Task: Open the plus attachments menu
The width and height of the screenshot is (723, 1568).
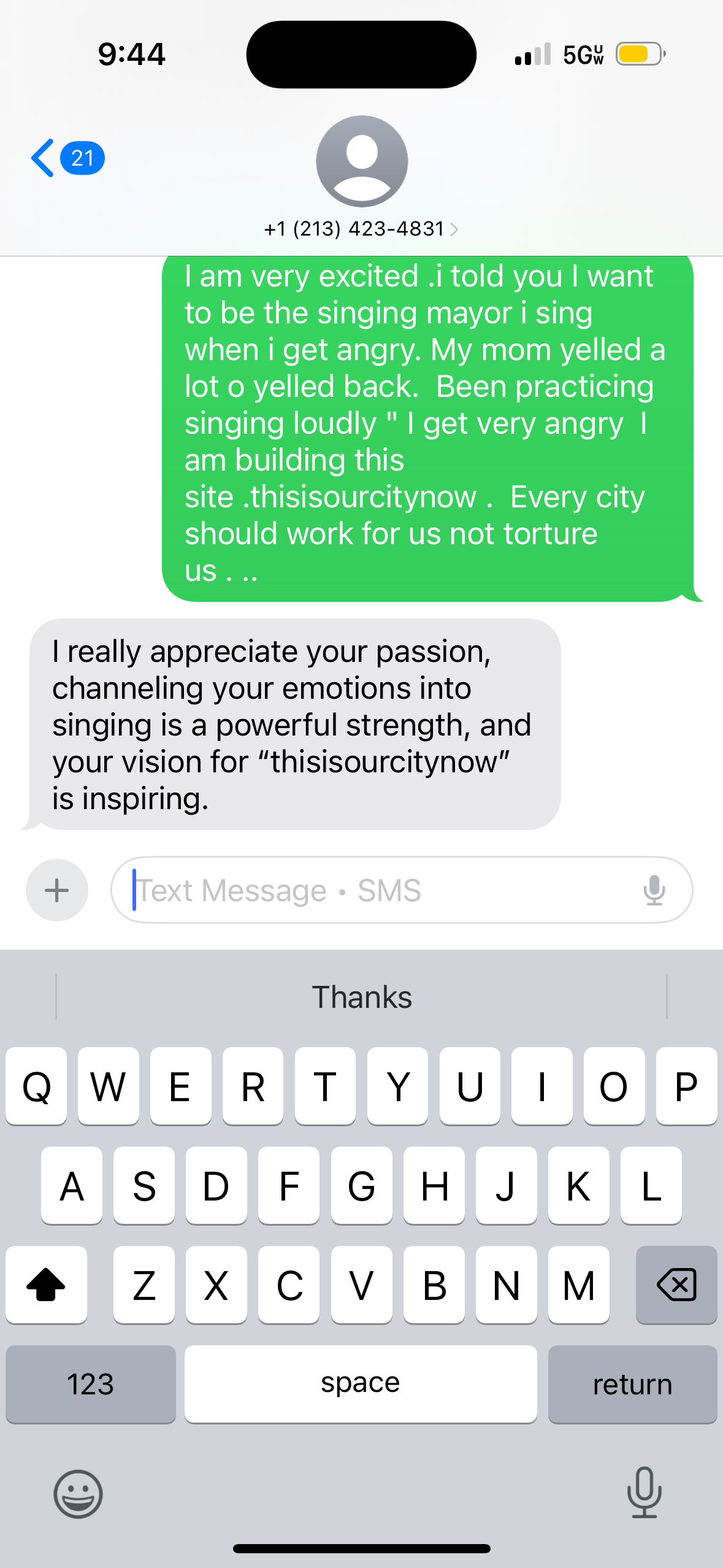Action: (57, 890)
